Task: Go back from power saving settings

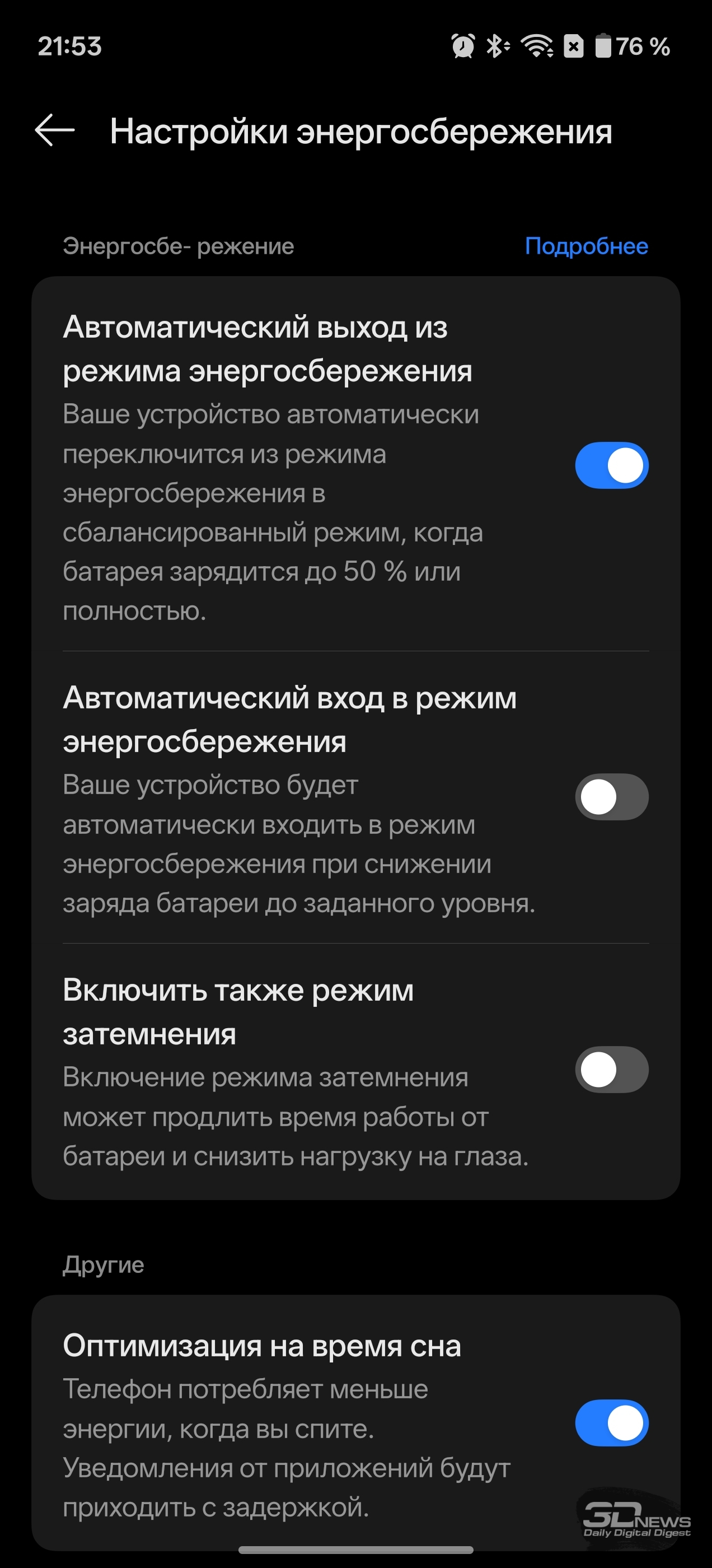Action: tap(55, 130)
